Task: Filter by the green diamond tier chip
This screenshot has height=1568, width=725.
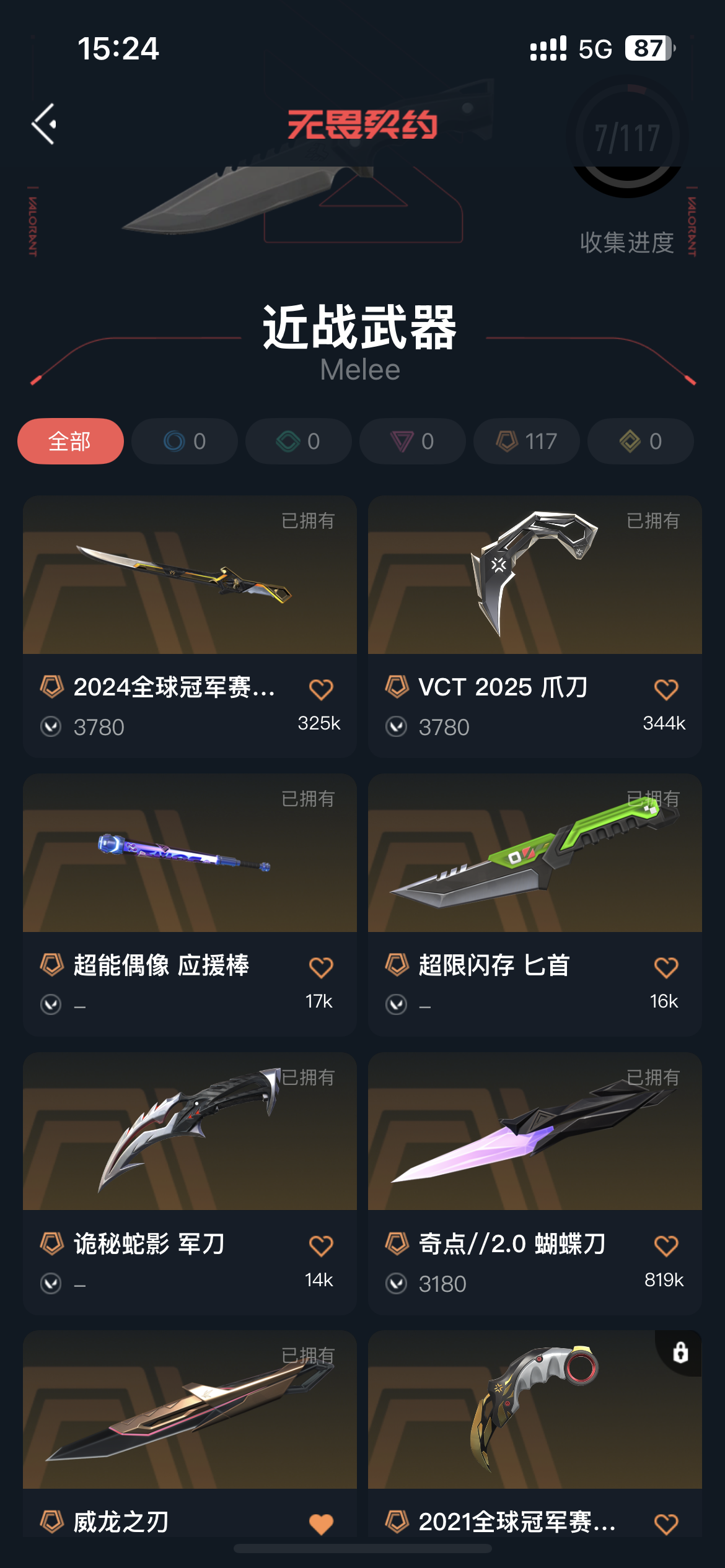Action: tap(299, 442)
